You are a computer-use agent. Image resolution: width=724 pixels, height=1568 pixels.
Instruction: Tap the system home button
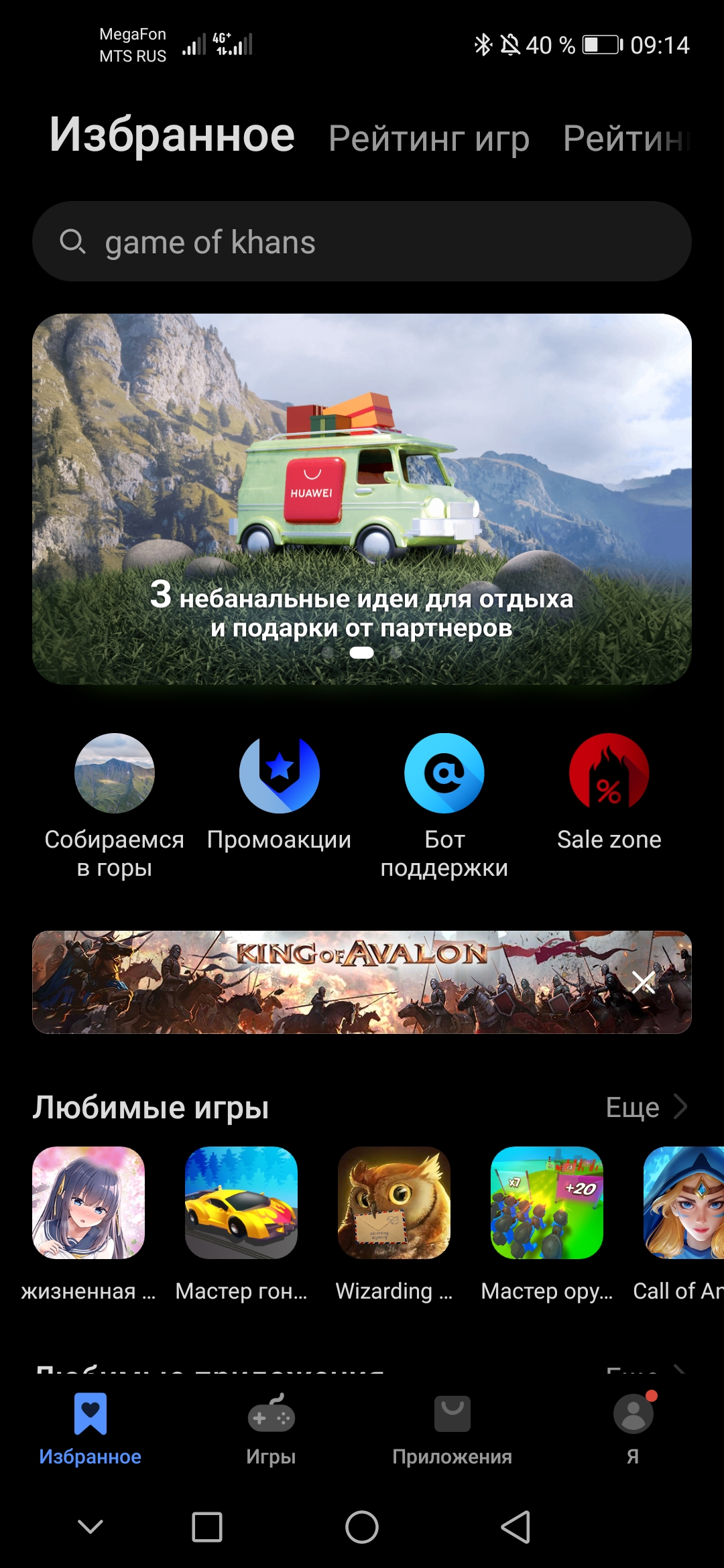362,1527
